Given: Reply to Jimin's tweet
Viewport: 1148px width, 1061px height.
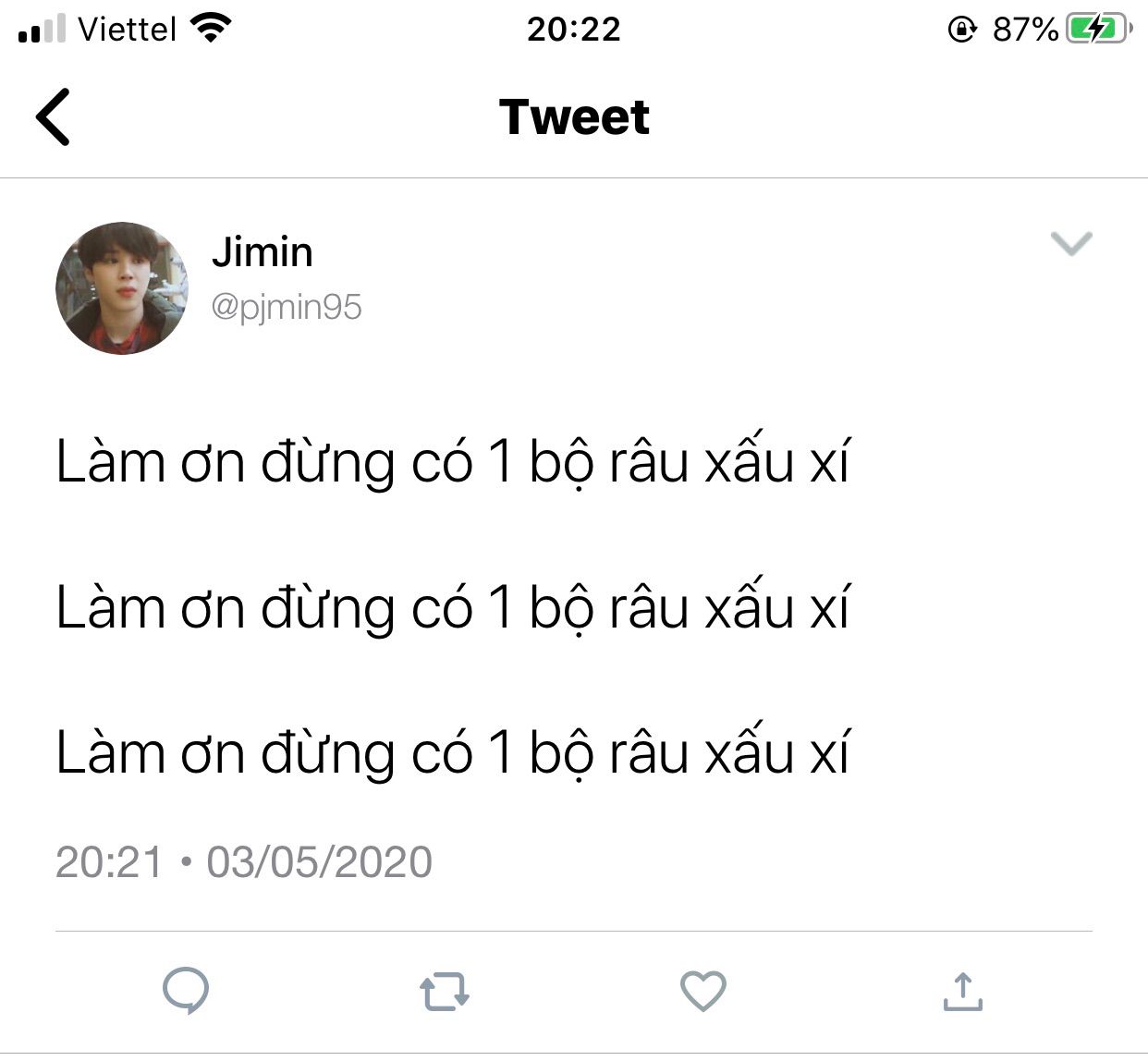Looking at the screenshot, I should click(186, 991).
